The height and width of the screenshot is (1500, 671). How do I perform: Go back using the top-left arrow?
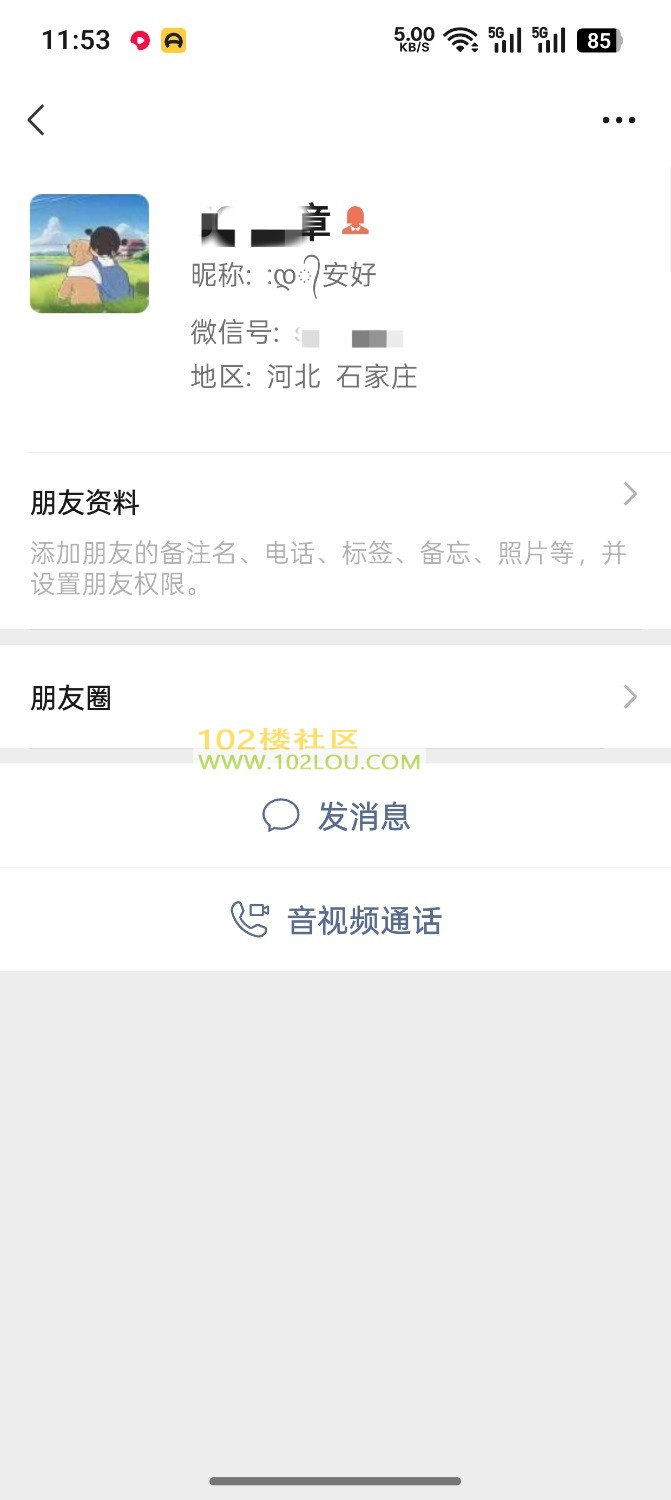pos(36,121)
